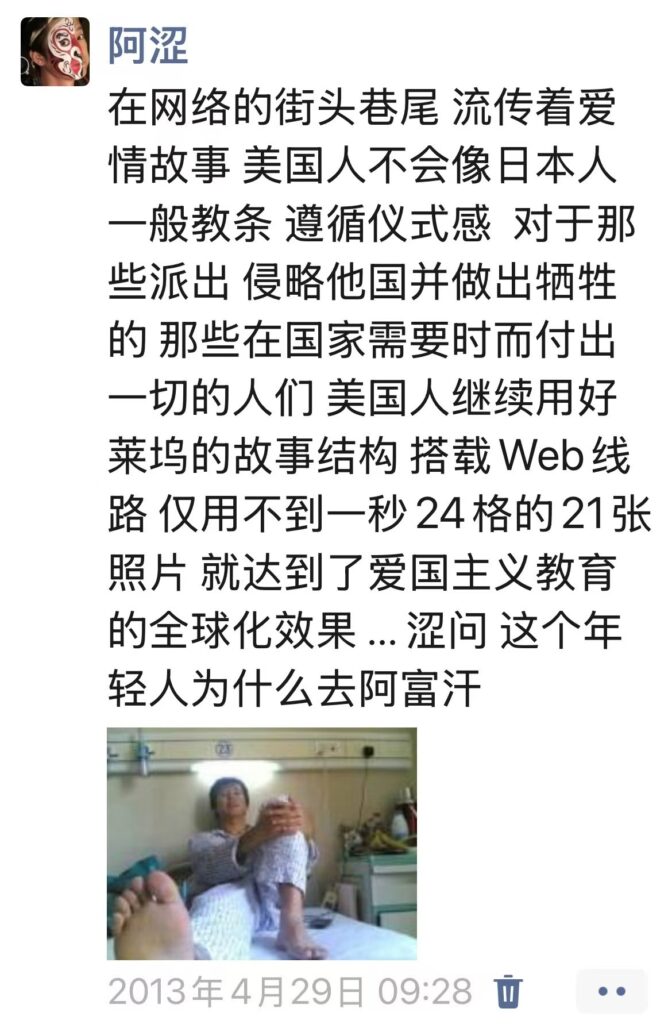
Task: View the hospital bed photo full screen
Action: [x=262, y=843]
